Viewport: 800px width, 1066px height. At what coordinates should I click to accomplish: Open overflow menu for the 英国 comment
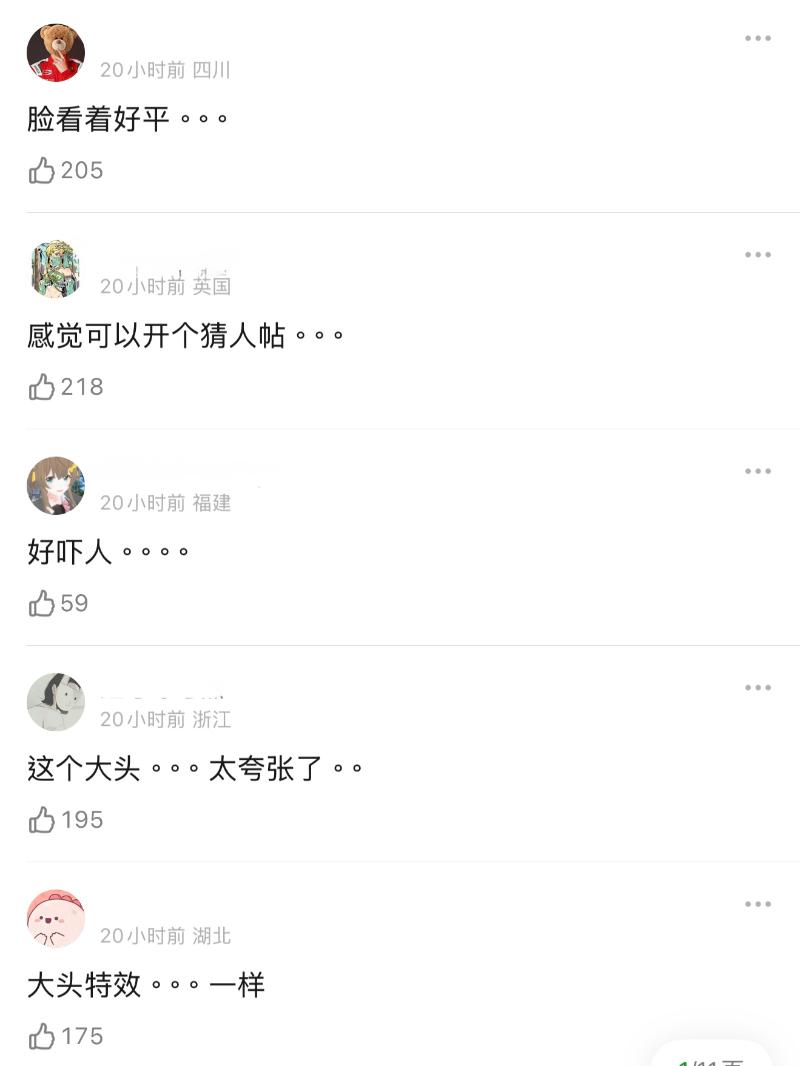pyautogui.click(x=757, y=255)
